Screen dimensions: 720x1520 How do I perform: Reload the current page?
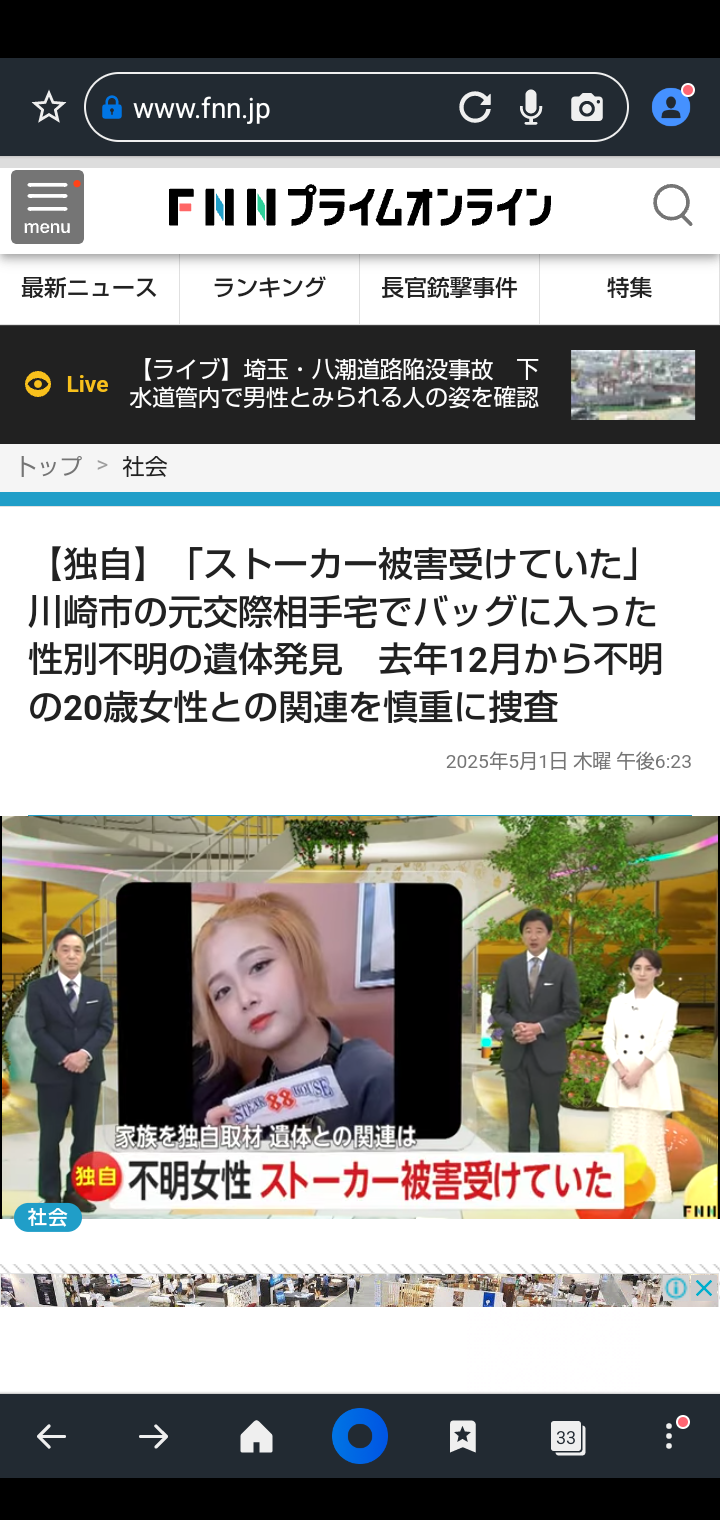[475, 108]
